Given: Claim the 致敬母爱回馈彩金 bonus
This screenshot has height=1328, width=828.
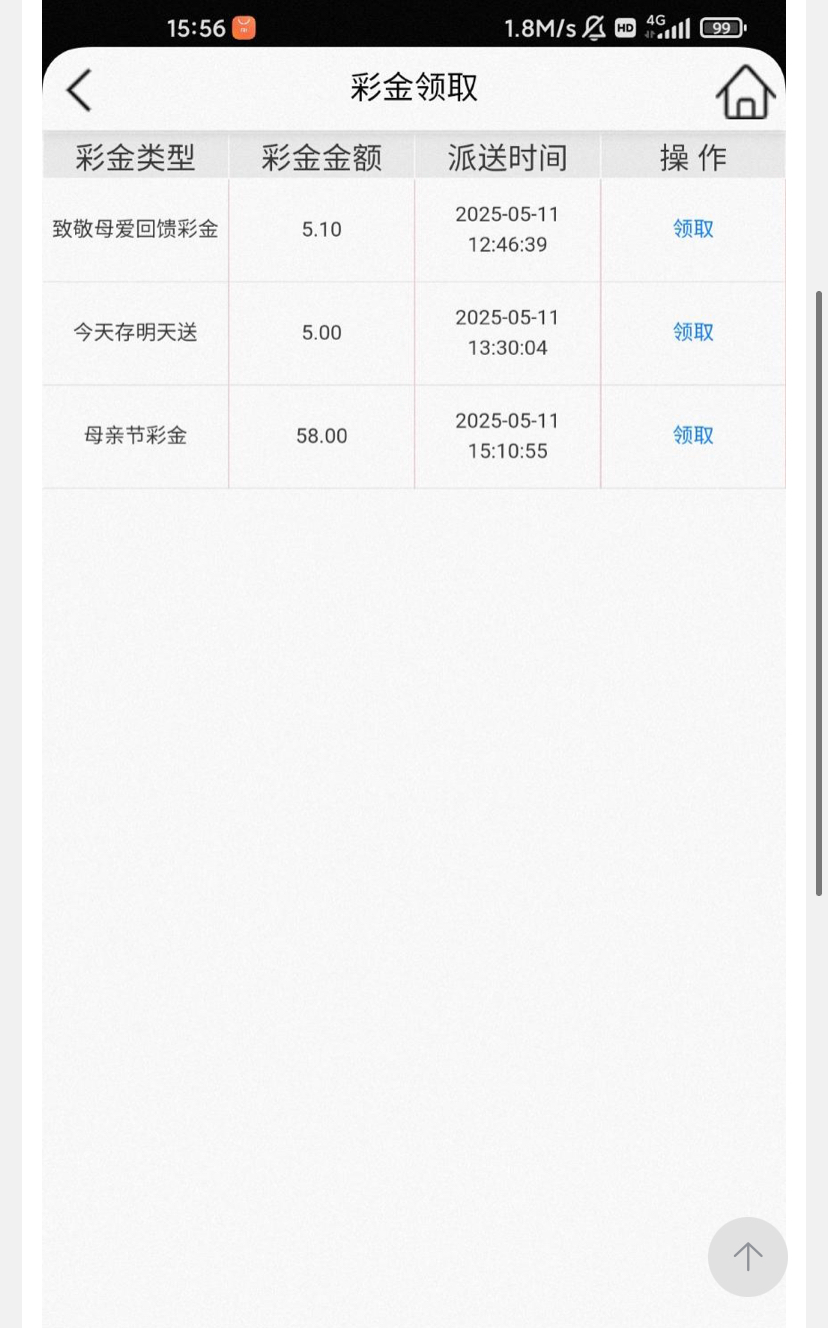Looking at the screenshot, I should [693, 229].
